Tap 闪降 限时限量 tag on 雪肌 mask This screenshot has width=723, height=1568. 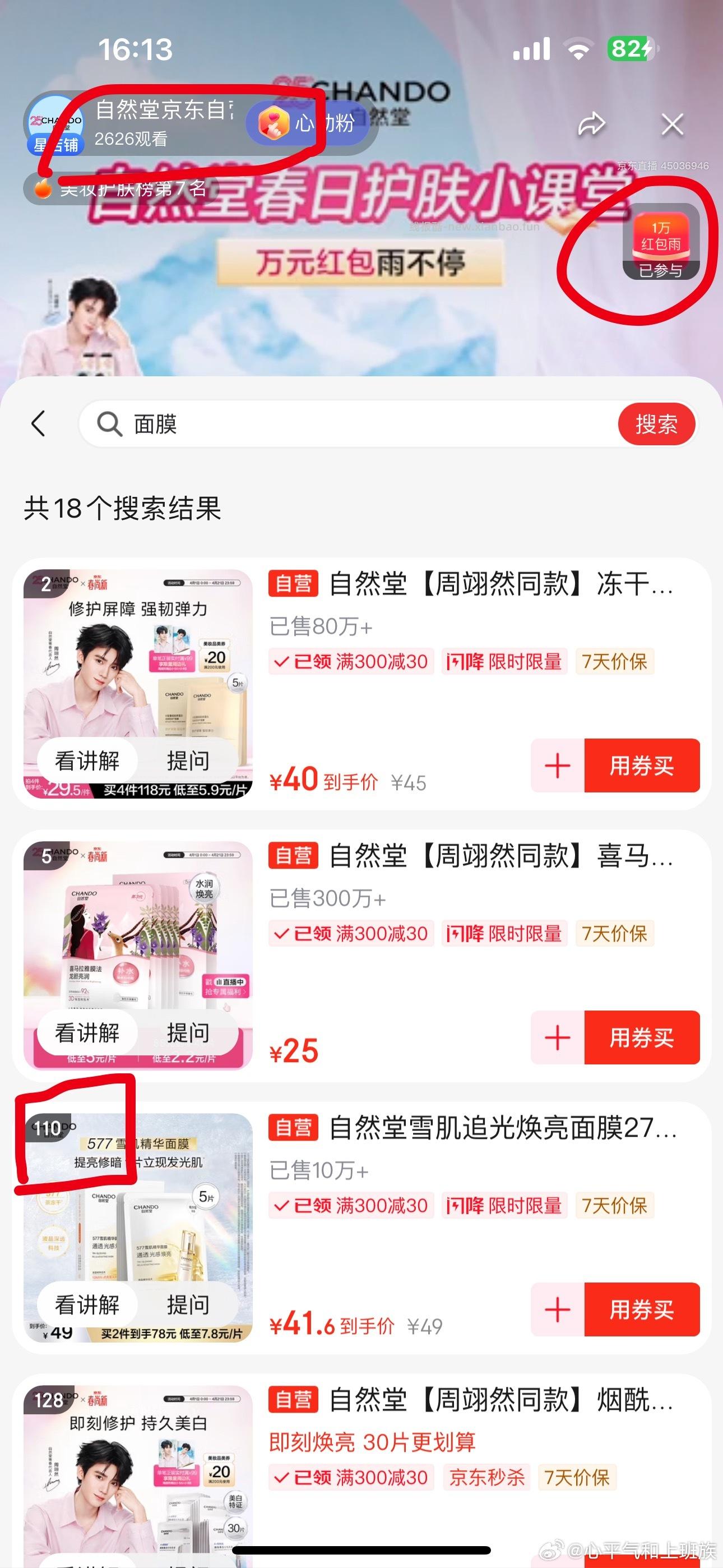503,1206
